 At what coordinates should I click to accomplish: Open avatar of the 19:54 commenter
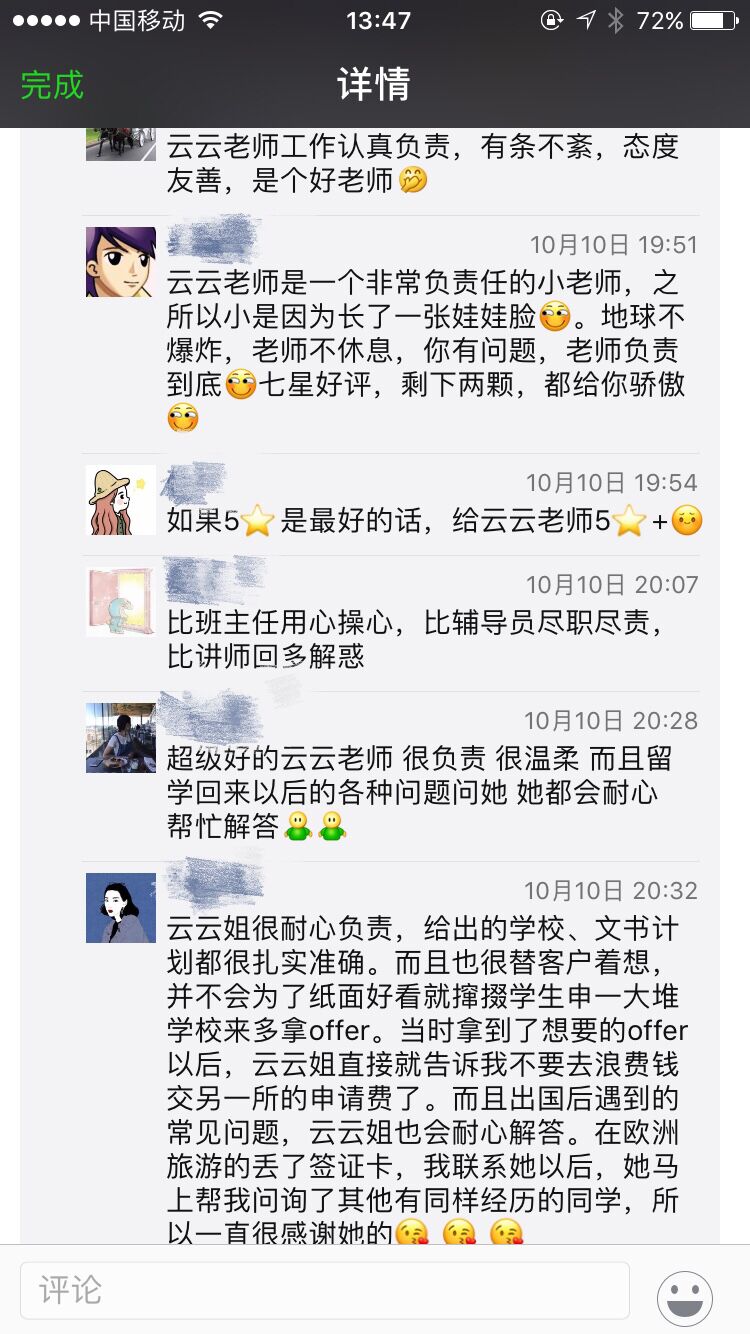pos(121,500)
